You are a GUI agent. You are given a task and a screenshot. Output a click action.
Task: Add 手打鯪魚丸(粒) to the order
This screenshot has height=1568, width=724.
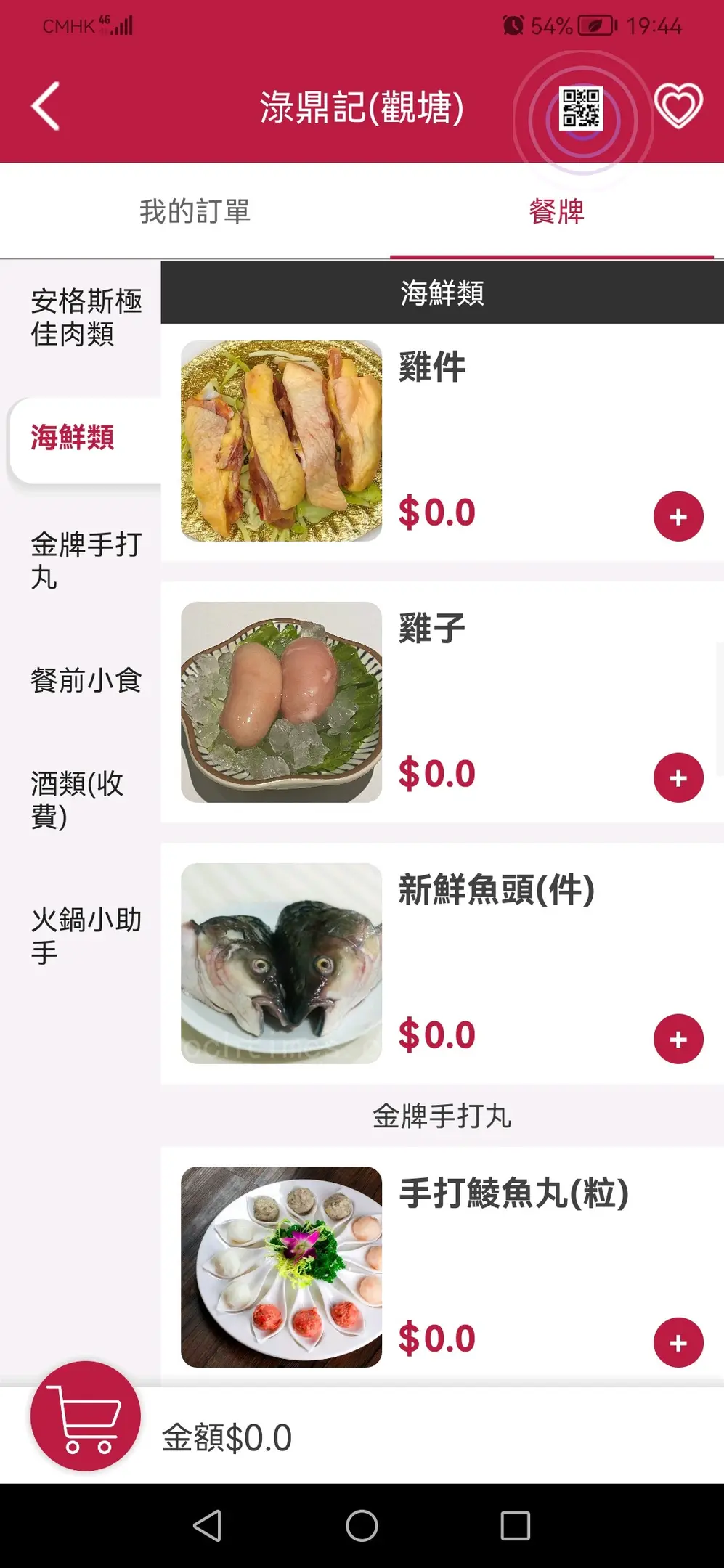pyautogui.click(x=678, y=1343)
